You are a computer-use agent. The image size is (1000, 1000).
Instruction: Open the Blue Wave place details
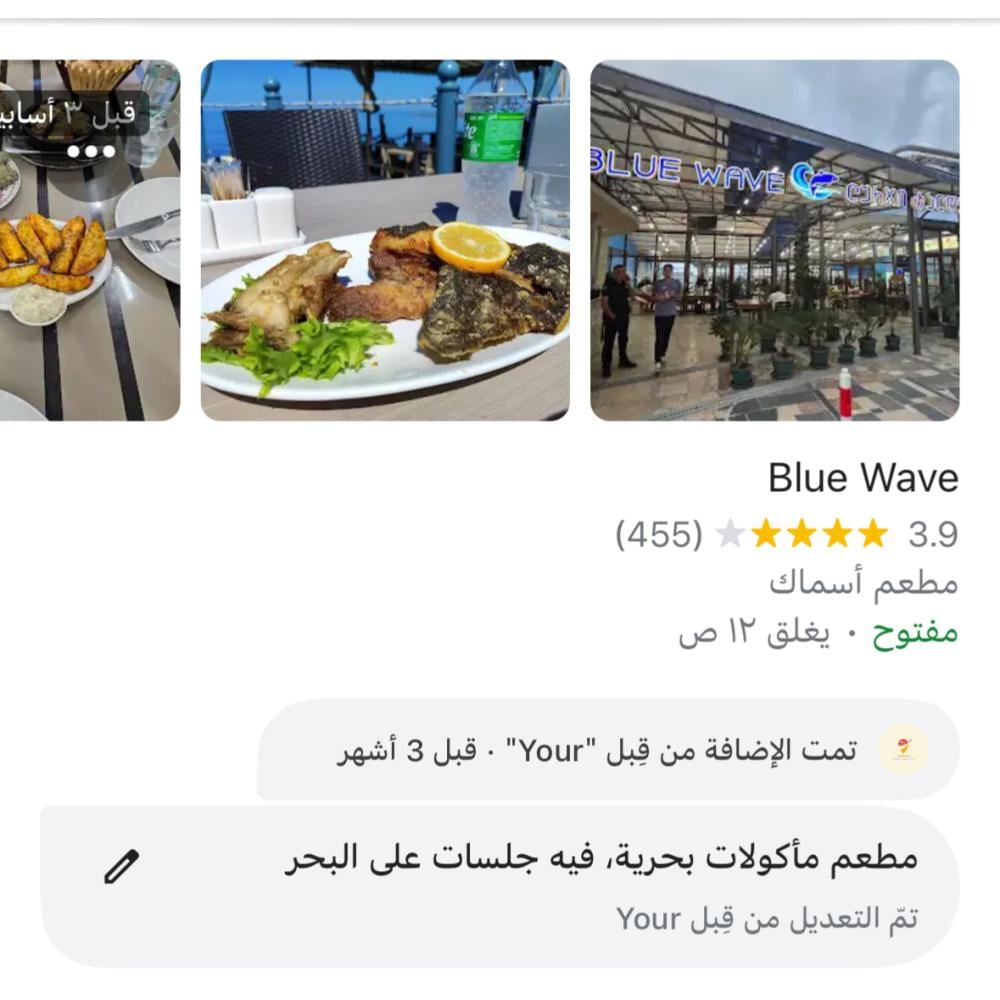coord(862,478)
